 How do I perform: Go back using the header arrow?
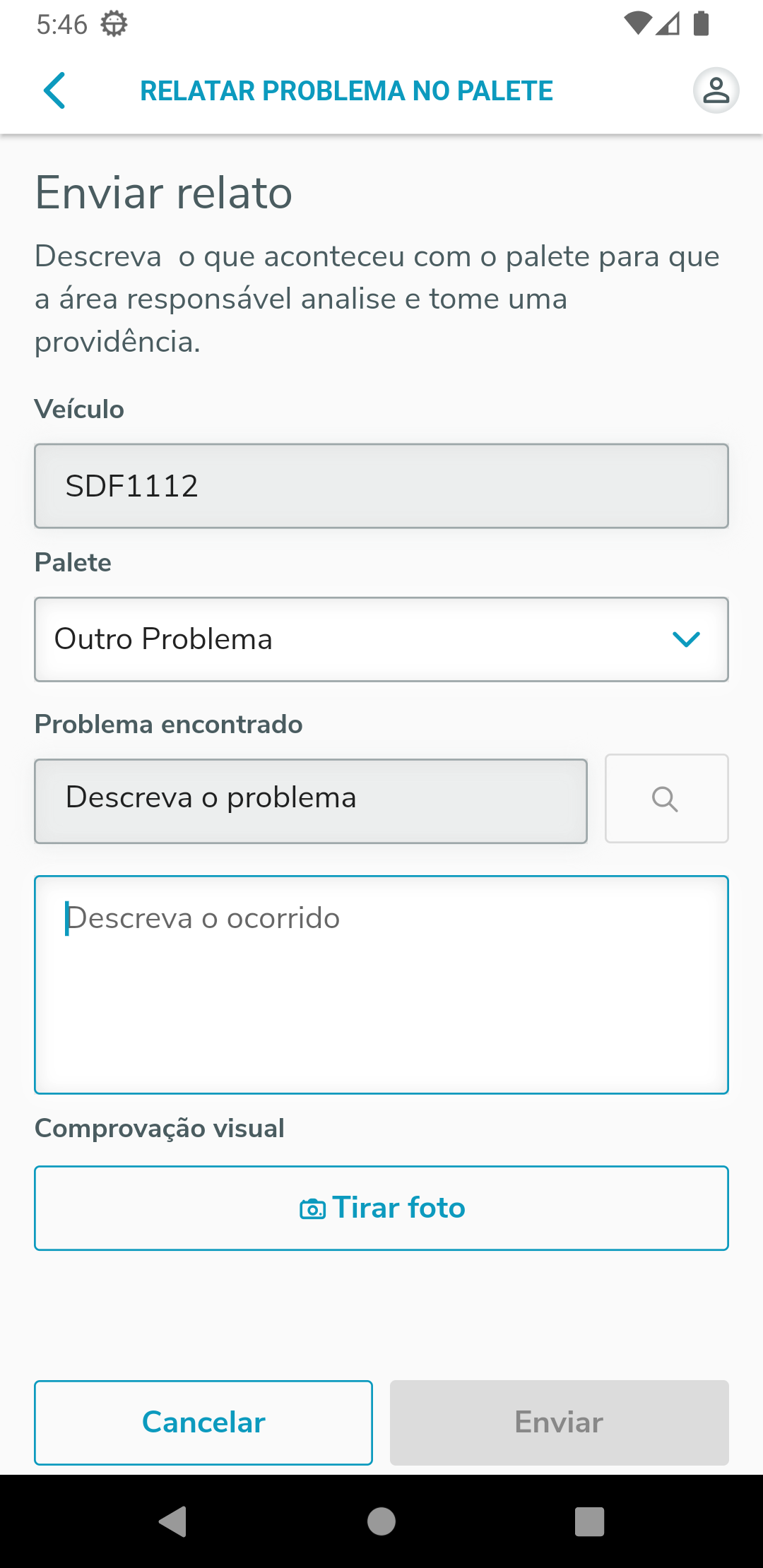[x=54, y=90]
